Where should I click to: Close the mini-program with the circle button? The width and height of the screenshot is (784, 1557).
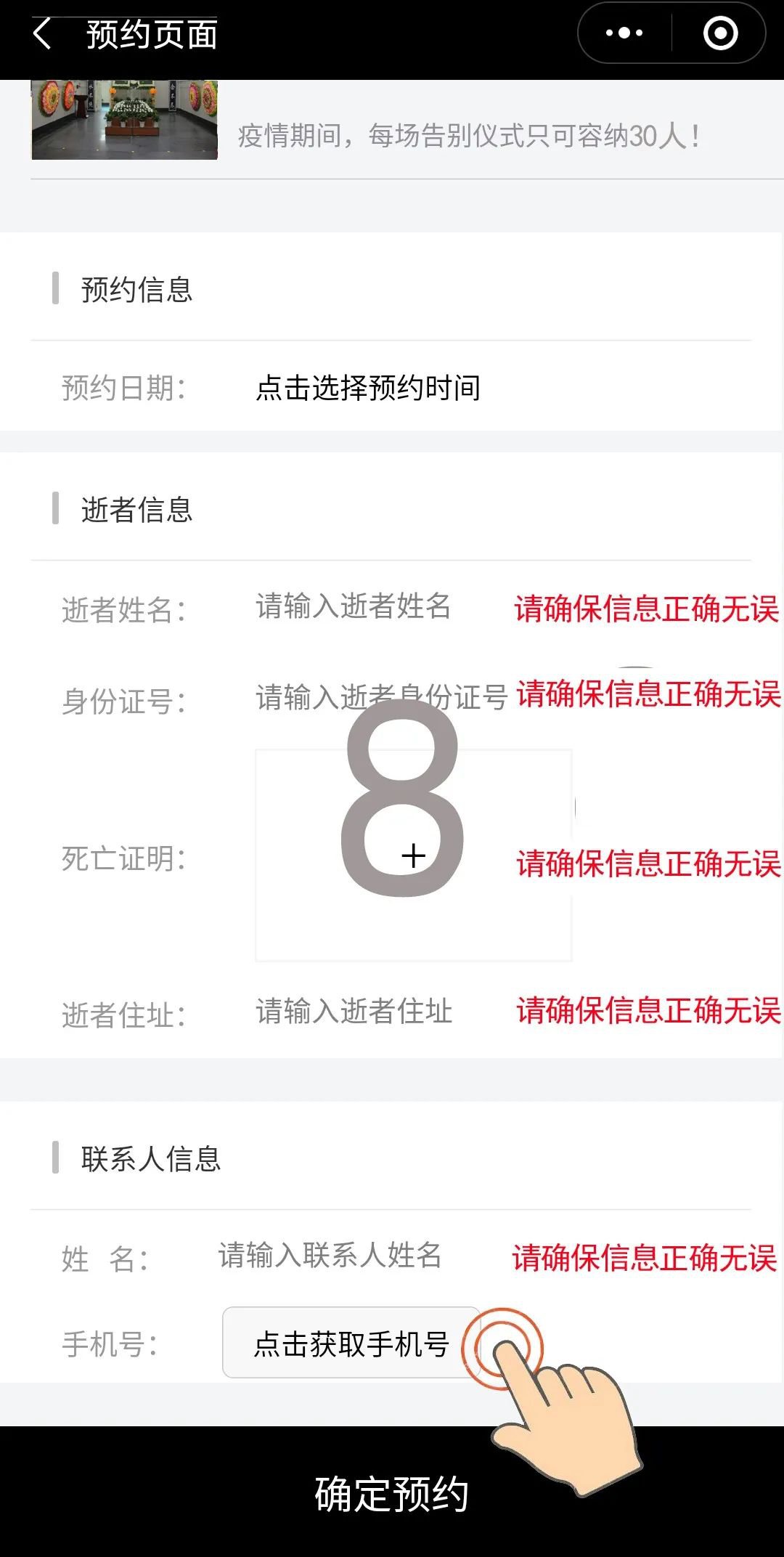pyautogui.click(x=720, y=33)
